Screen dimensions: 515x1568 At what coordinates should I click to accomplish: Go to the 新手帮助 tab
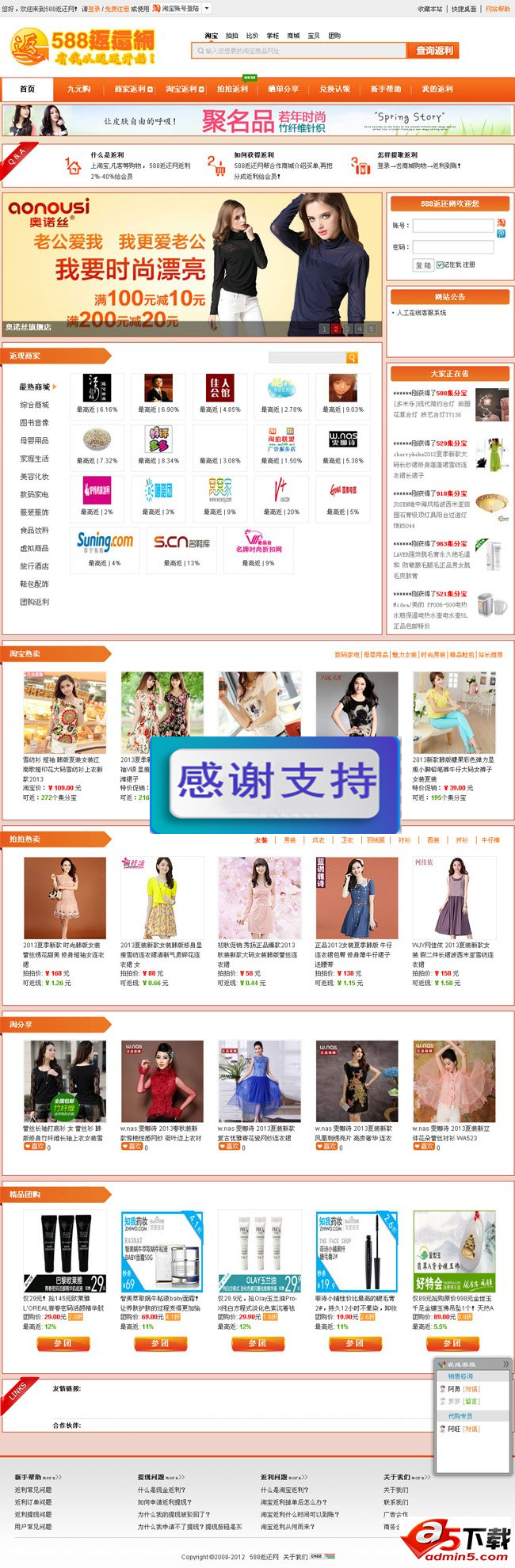[386, 89]
